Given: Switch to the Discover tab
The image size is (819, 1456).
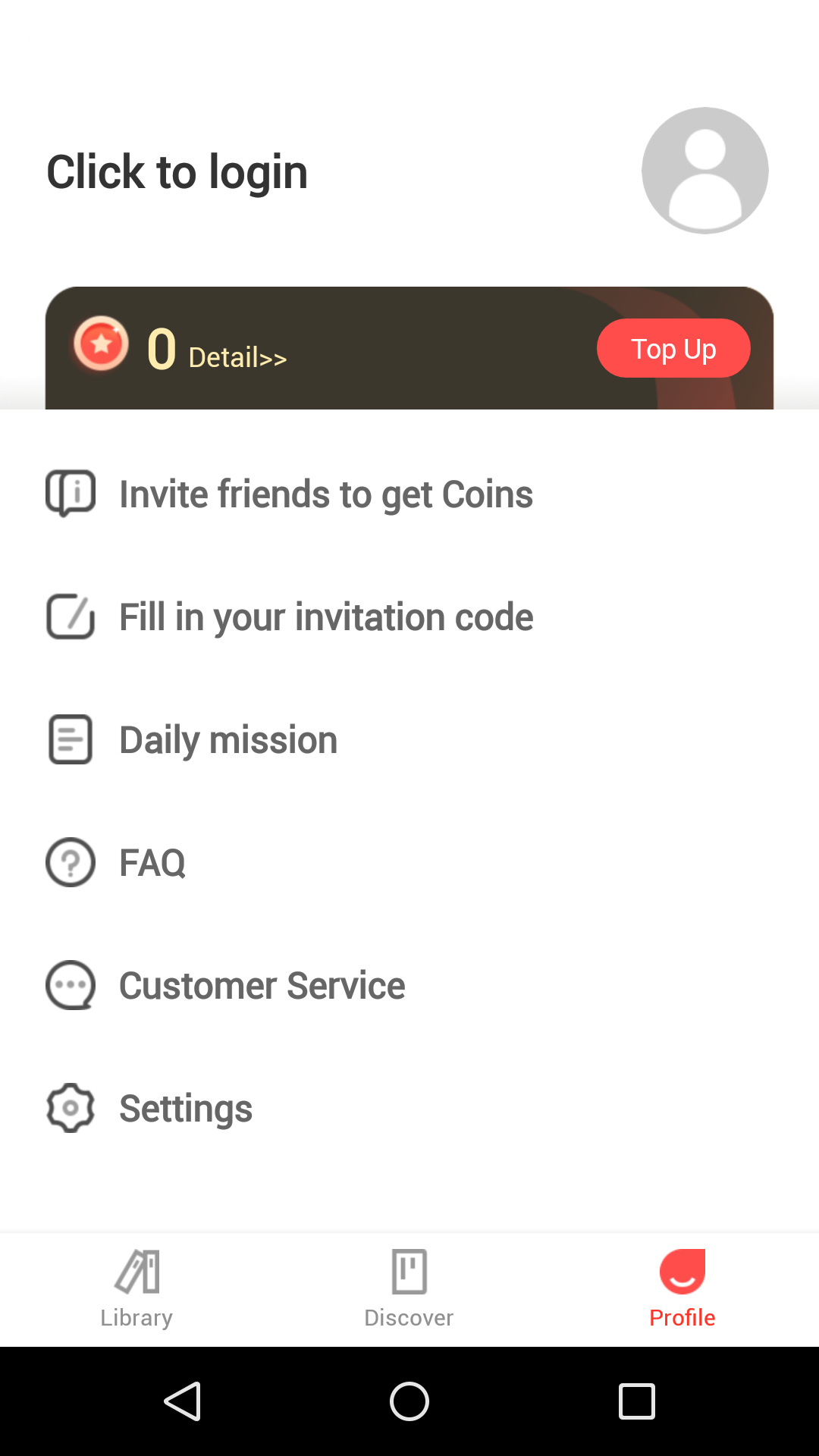Looking at the screenshot, I should [409, 1288].
